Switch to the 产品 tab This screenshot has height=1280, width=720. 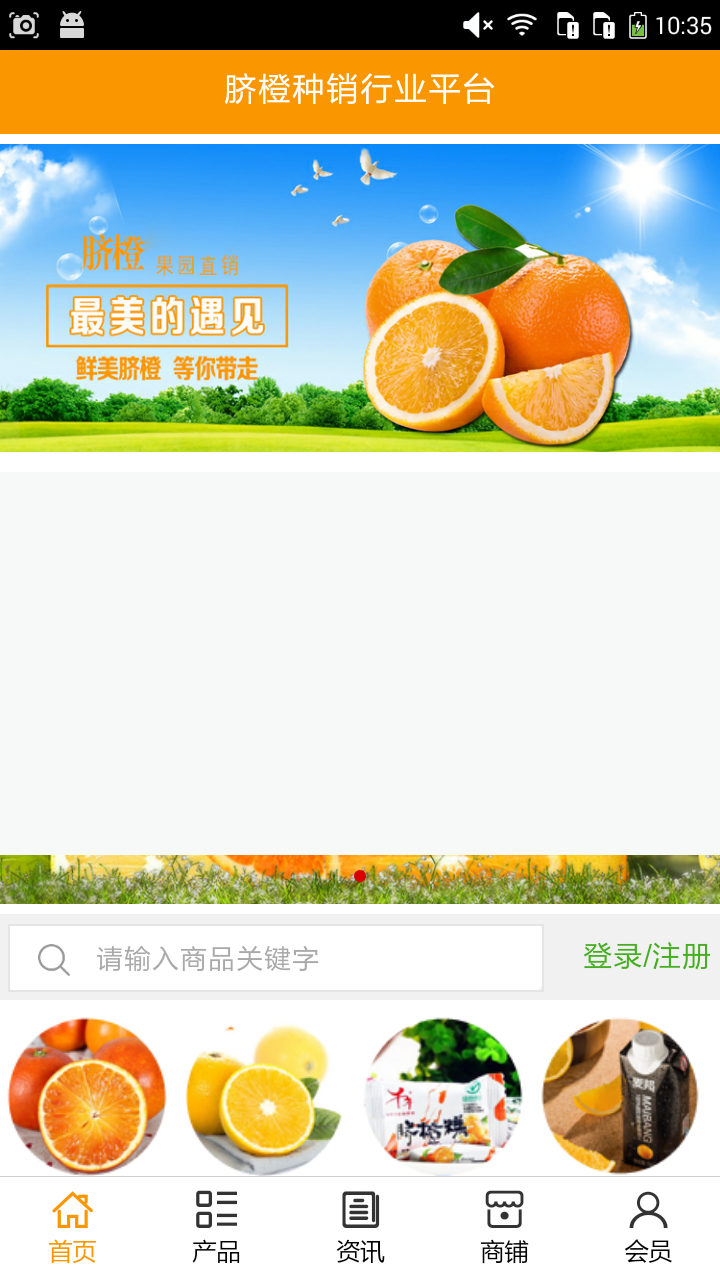coord(215,1230)
